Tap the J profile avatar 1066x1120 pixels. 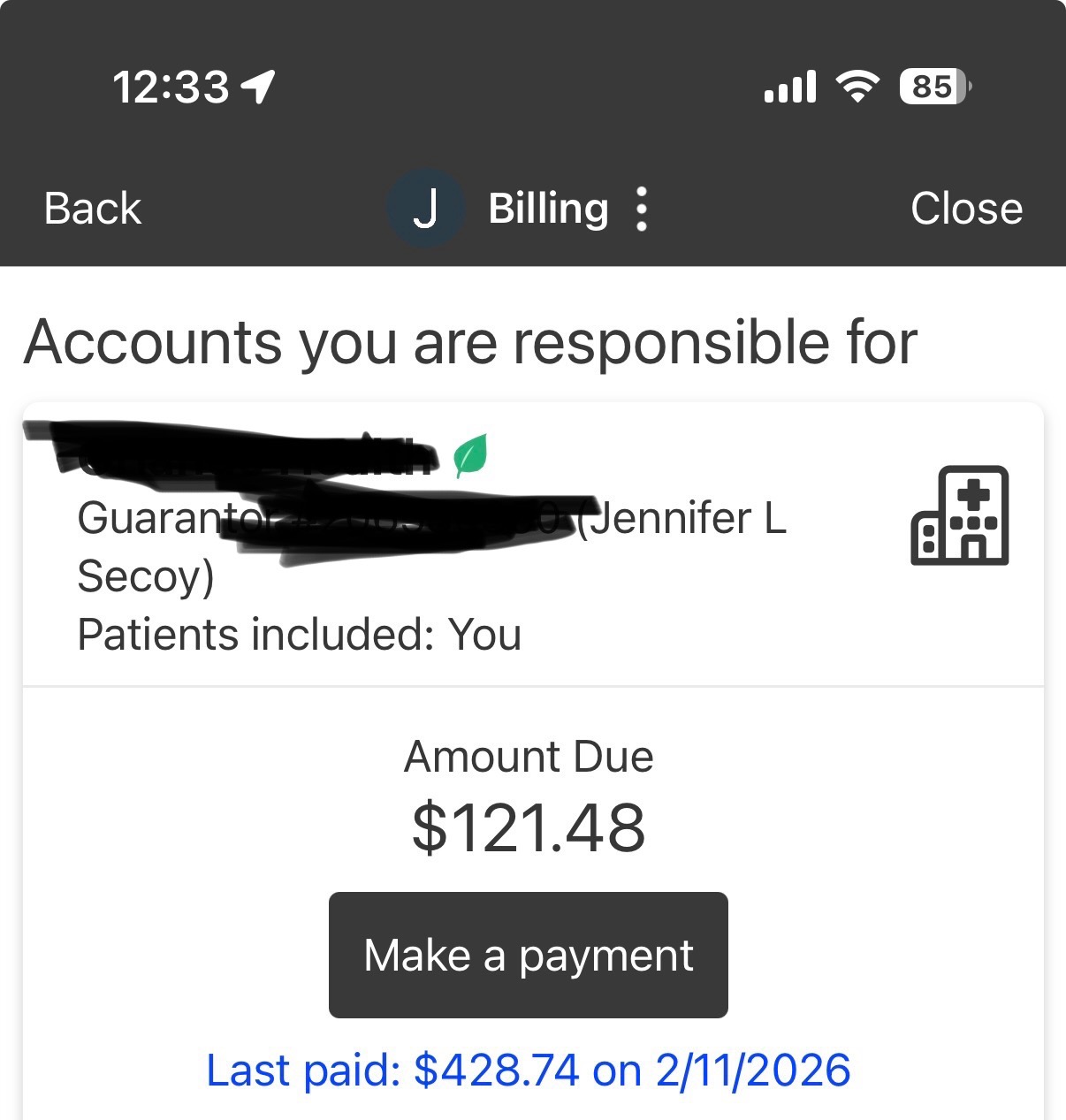coord(426,209)
